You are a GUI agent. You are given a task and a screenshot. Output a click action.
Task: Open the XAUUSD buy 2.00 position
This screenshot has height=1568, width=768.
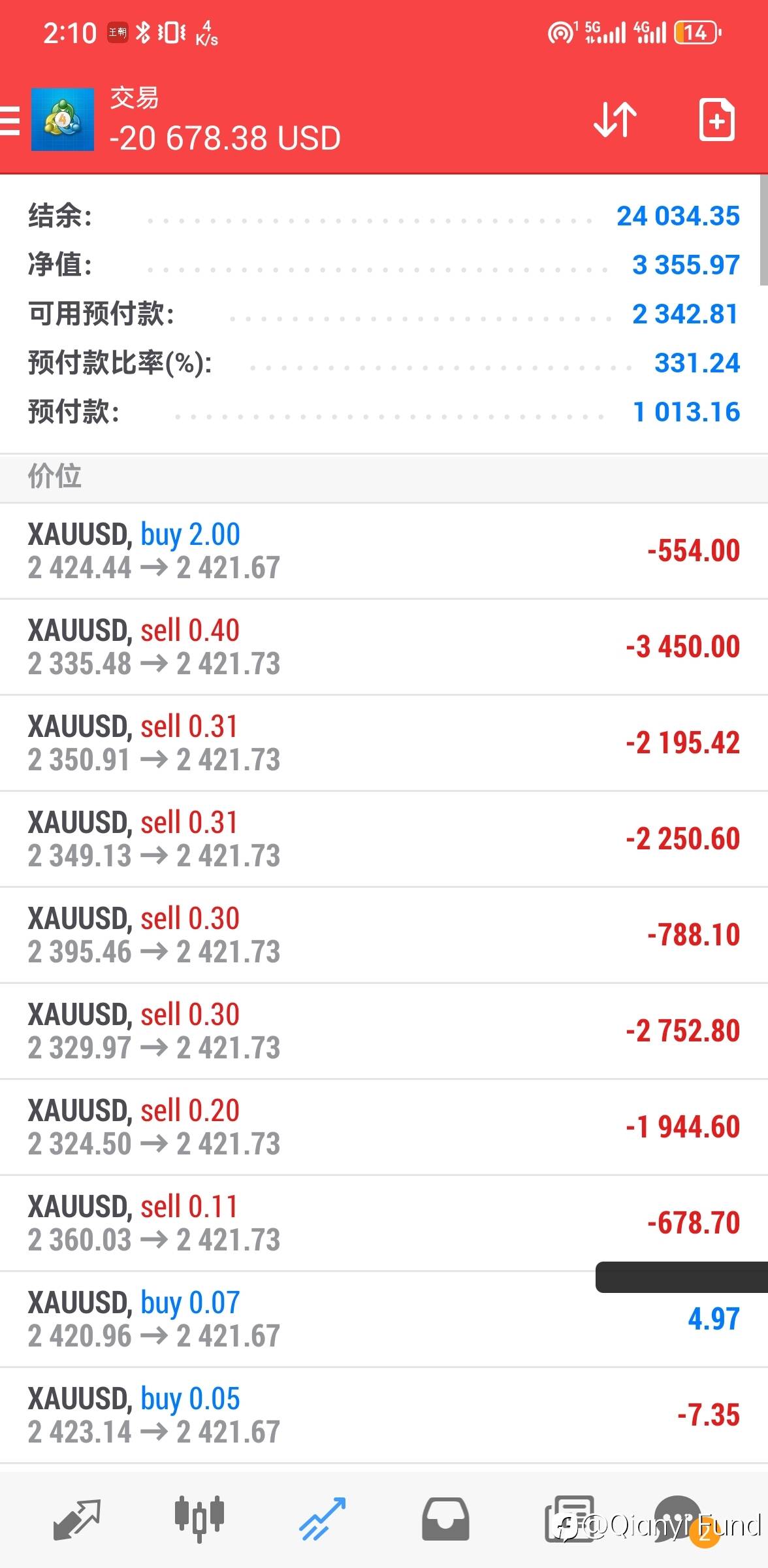(x=384, y=551)
